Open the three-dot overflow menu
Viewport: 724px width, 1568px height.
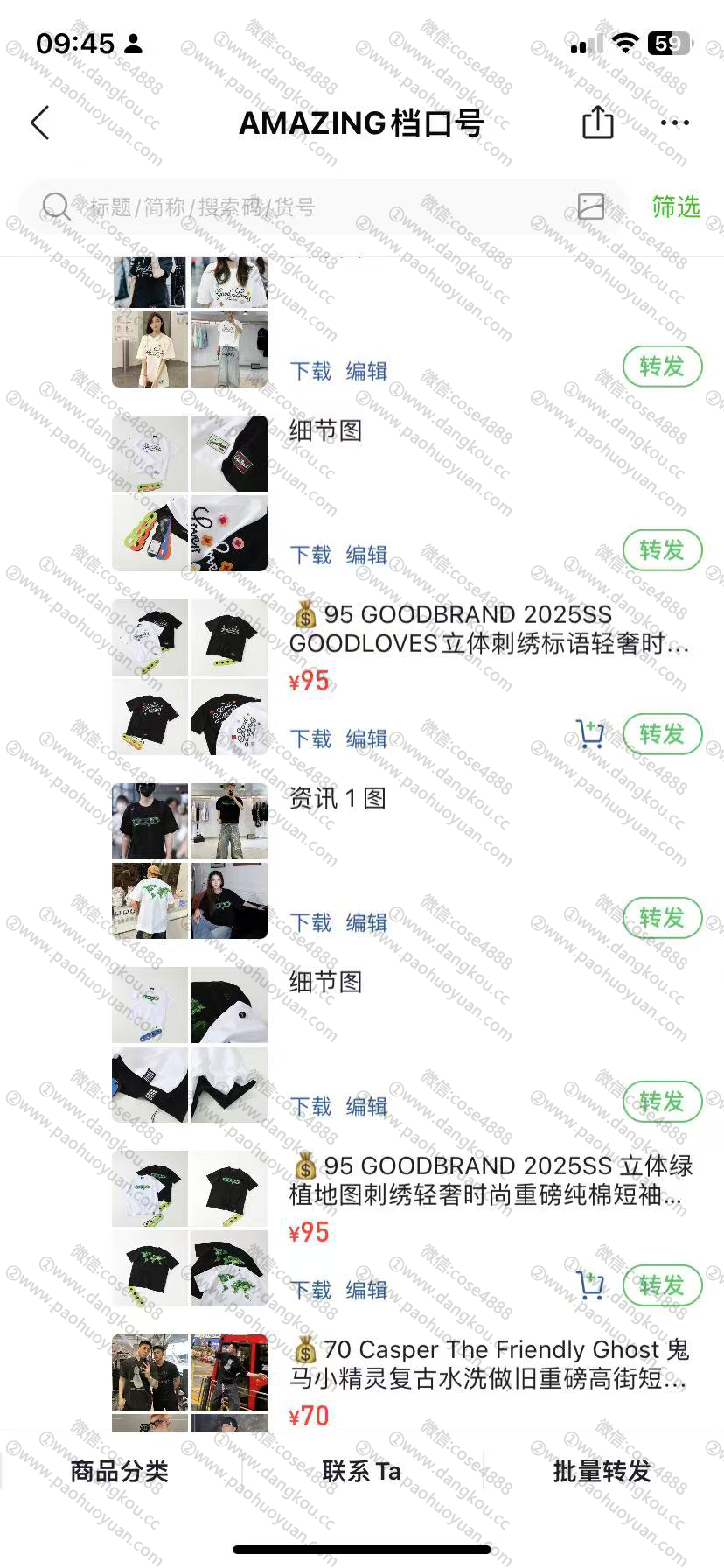pos(674,123)
